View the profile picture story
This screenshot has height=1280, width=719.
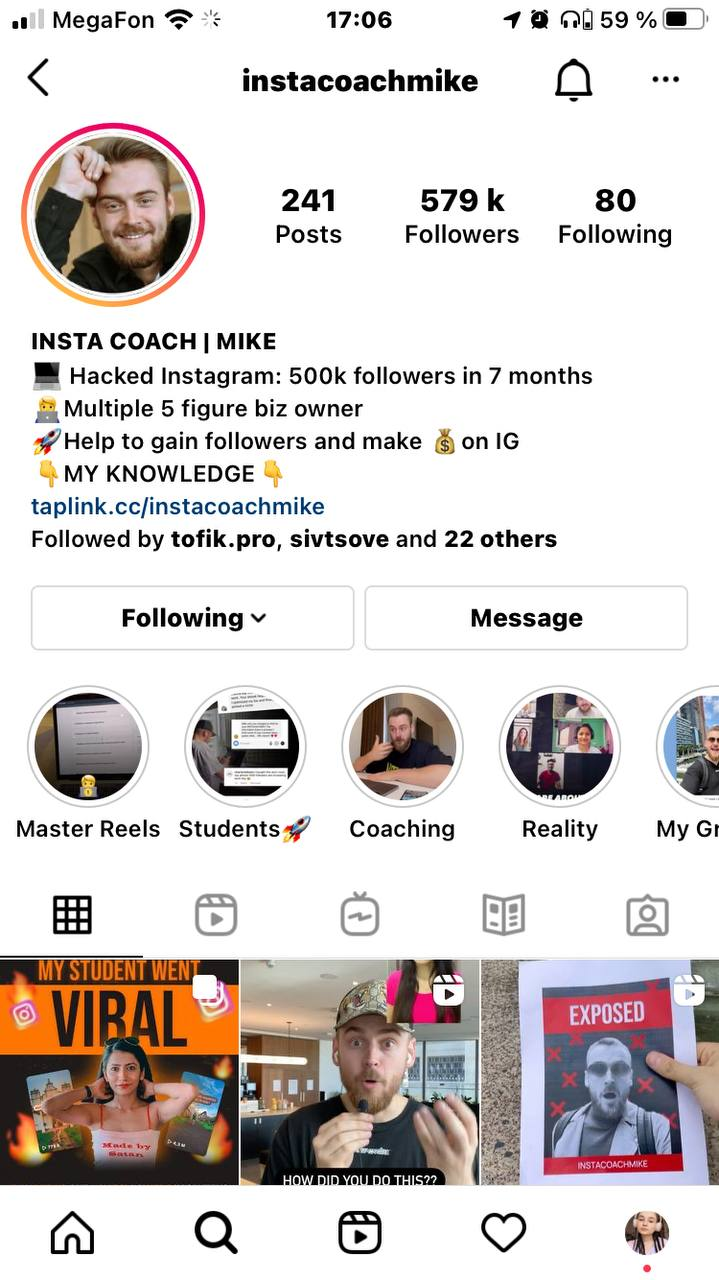(113, 215)
